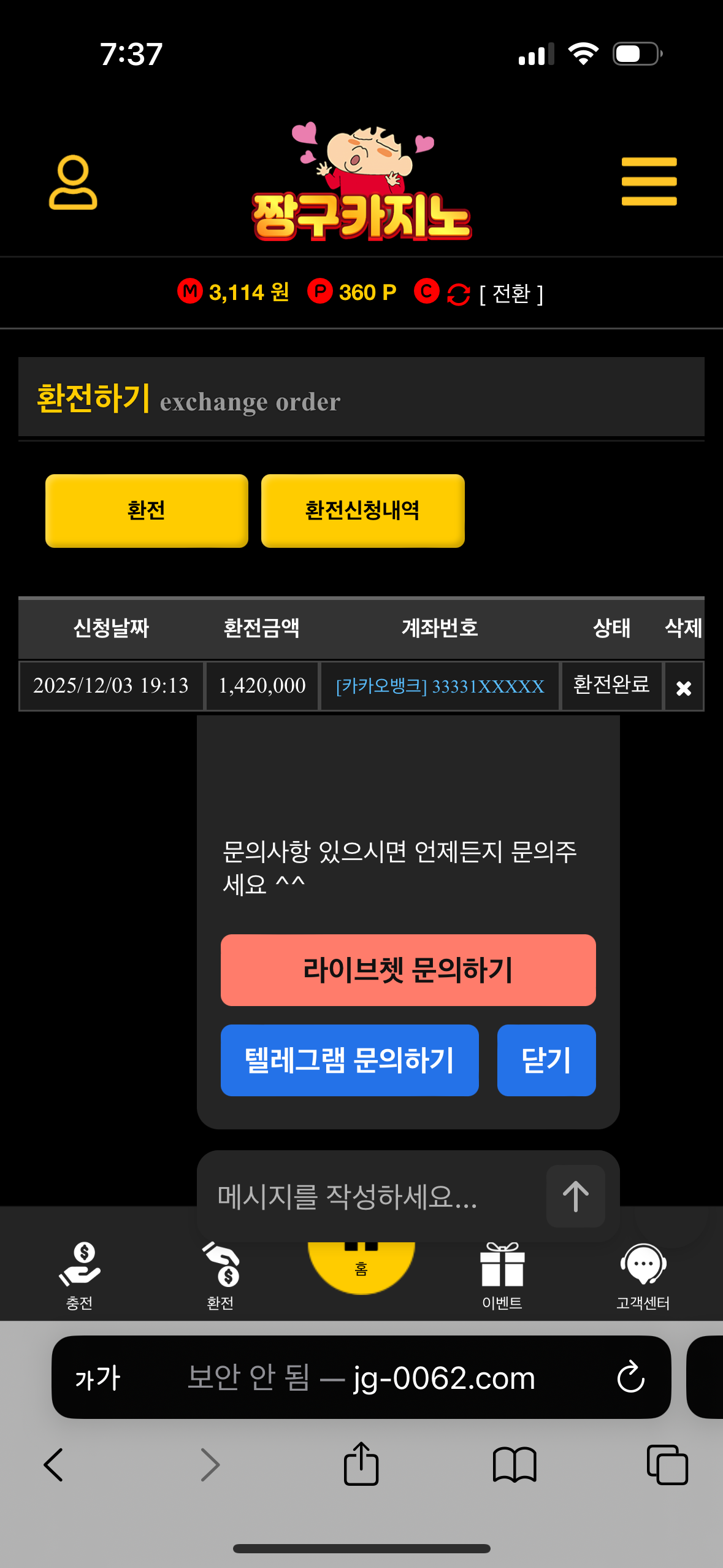Close the chat popup with 닫기
The image size is (723, 1568).
tap(546, 1060)
